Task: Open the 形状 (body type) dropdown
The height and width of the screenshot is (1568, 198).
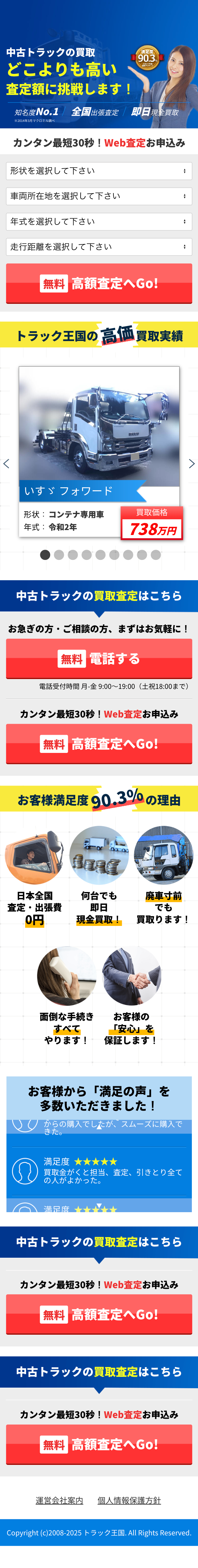Action: 99,171
